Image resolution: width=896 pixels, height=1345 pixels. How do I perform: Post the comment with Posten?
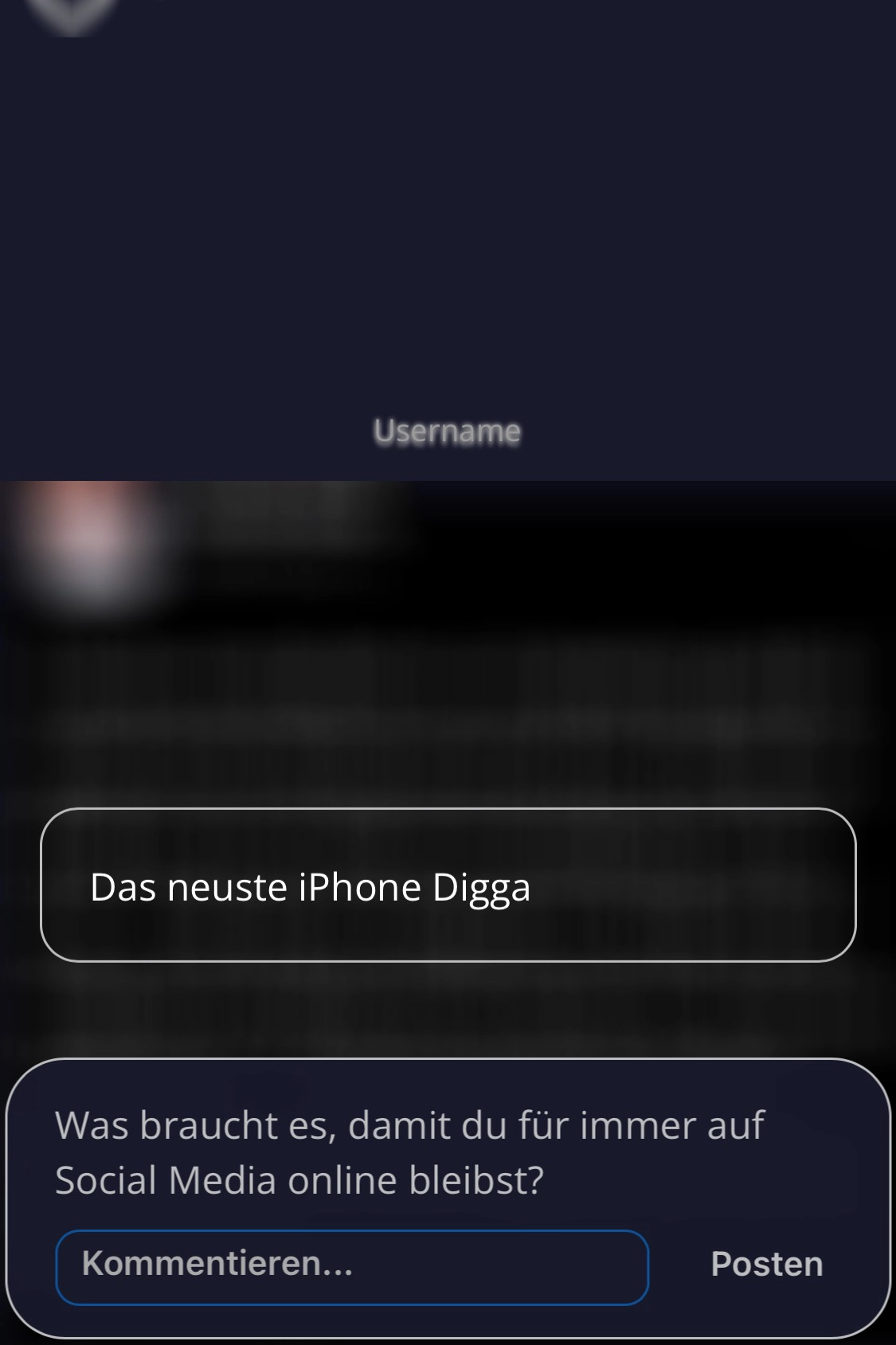pos(766,1265)
